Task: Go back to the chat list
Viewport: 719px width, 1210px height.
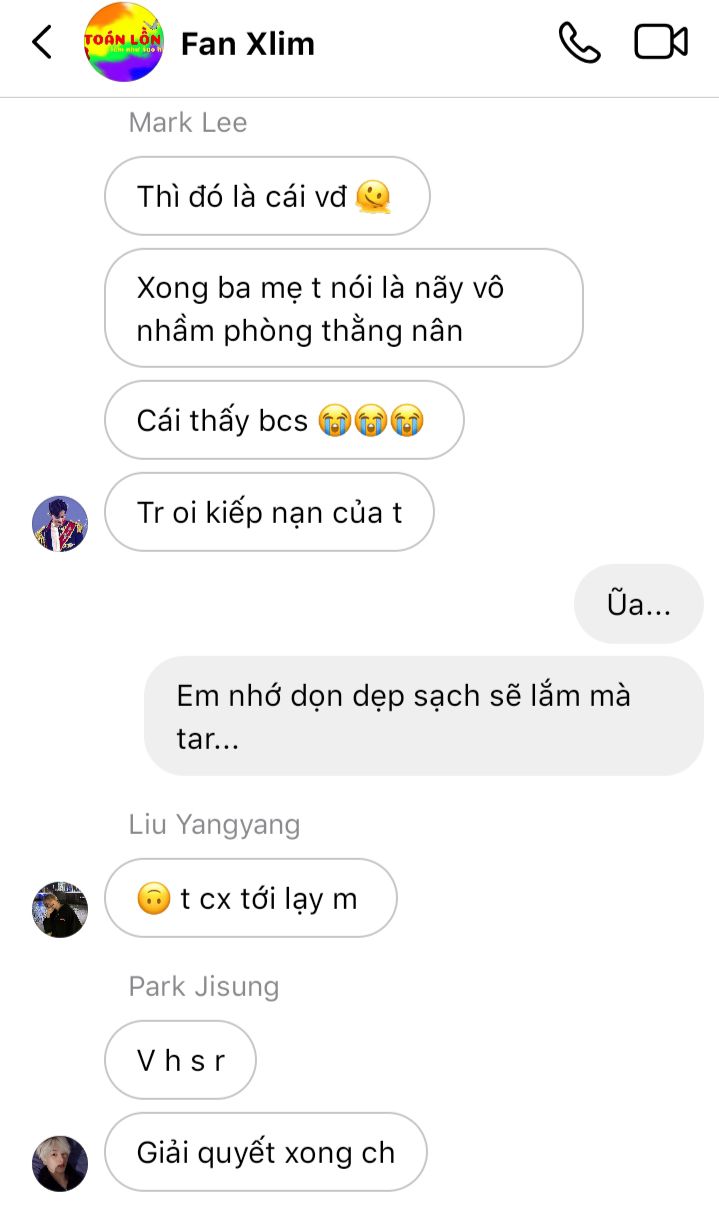Action: [42, 43]
